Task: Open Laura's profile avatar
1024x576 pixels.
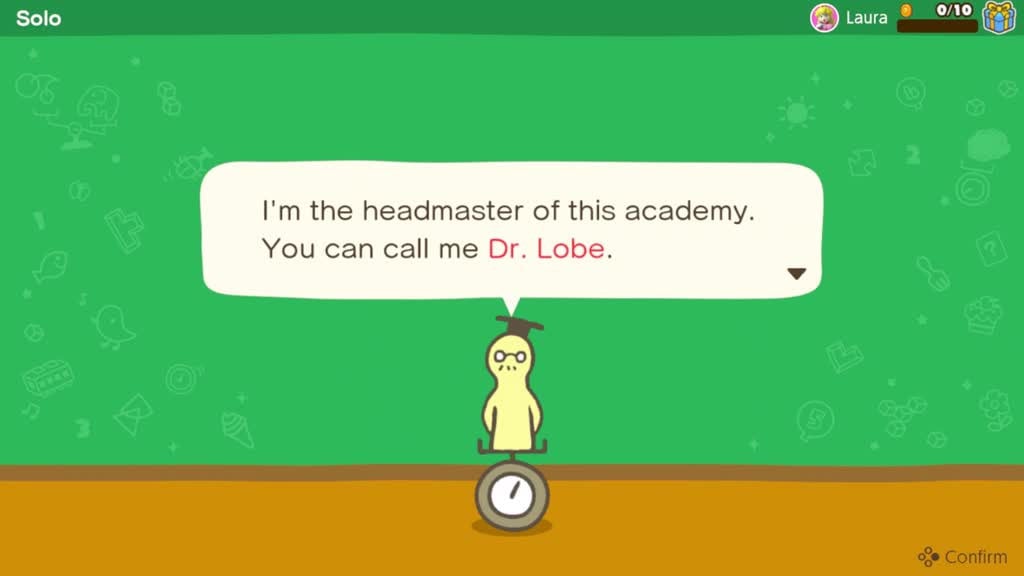Action: (824, 18)
